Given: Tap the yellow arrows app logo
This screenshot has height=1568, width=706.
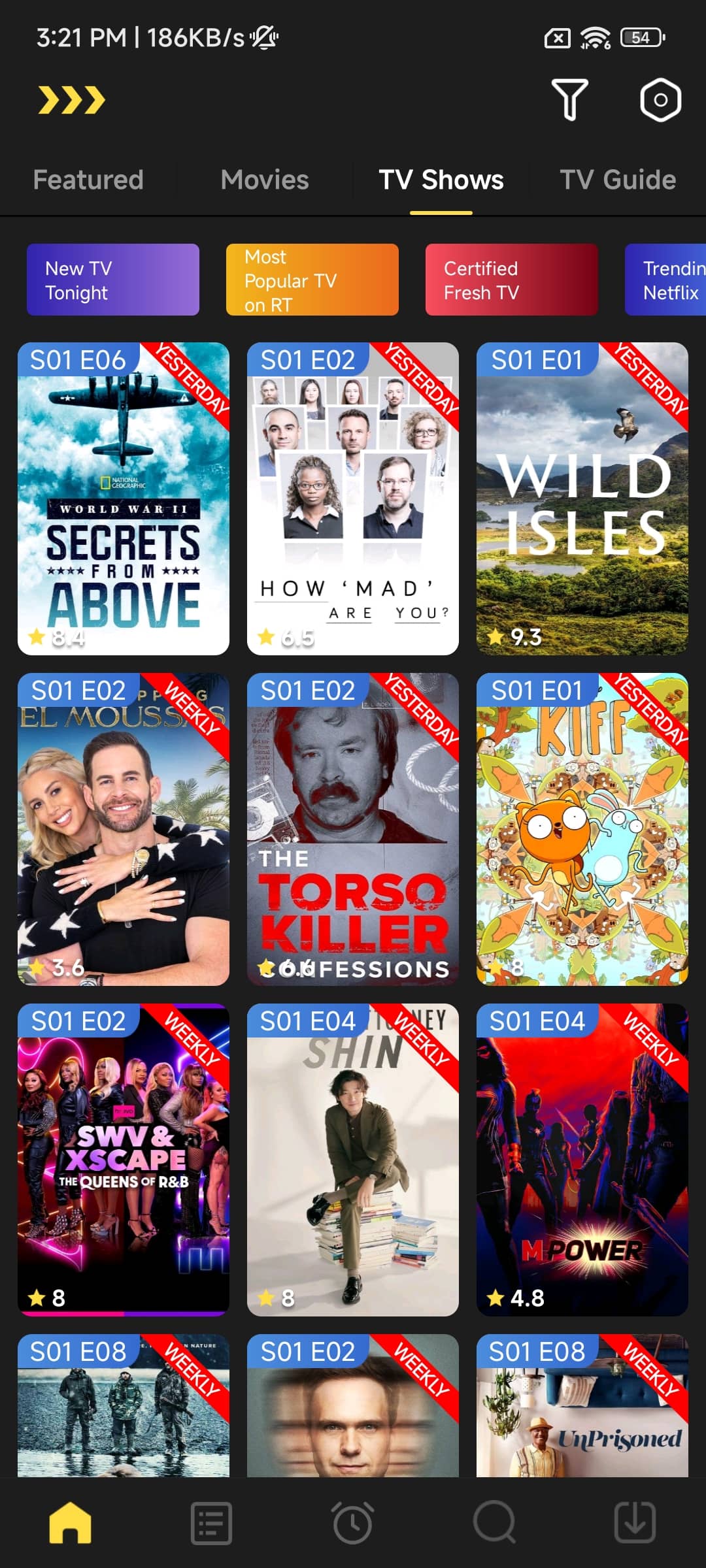Looking at the screenshot, I should click(71, 99).
